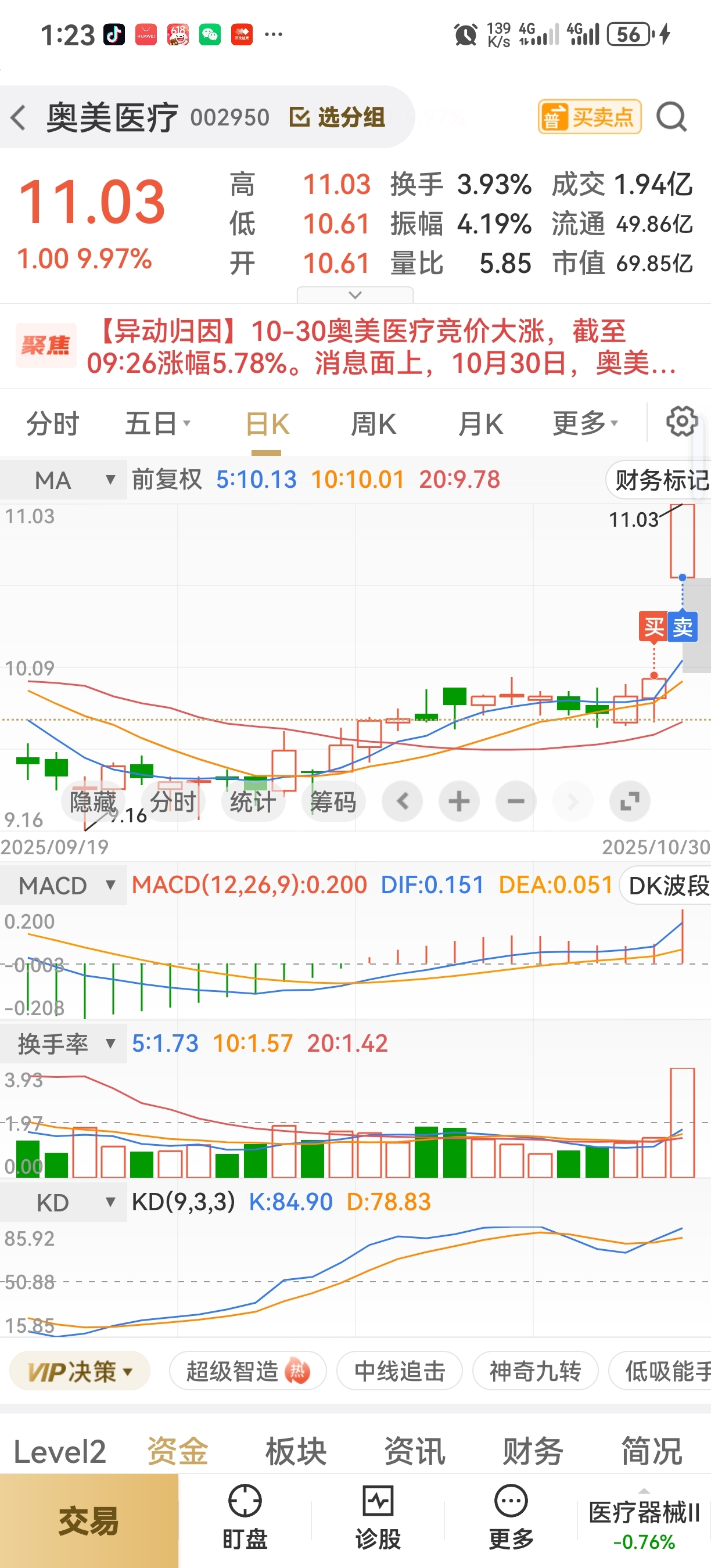Switch to 月K chart view

[x=480, y=424]
